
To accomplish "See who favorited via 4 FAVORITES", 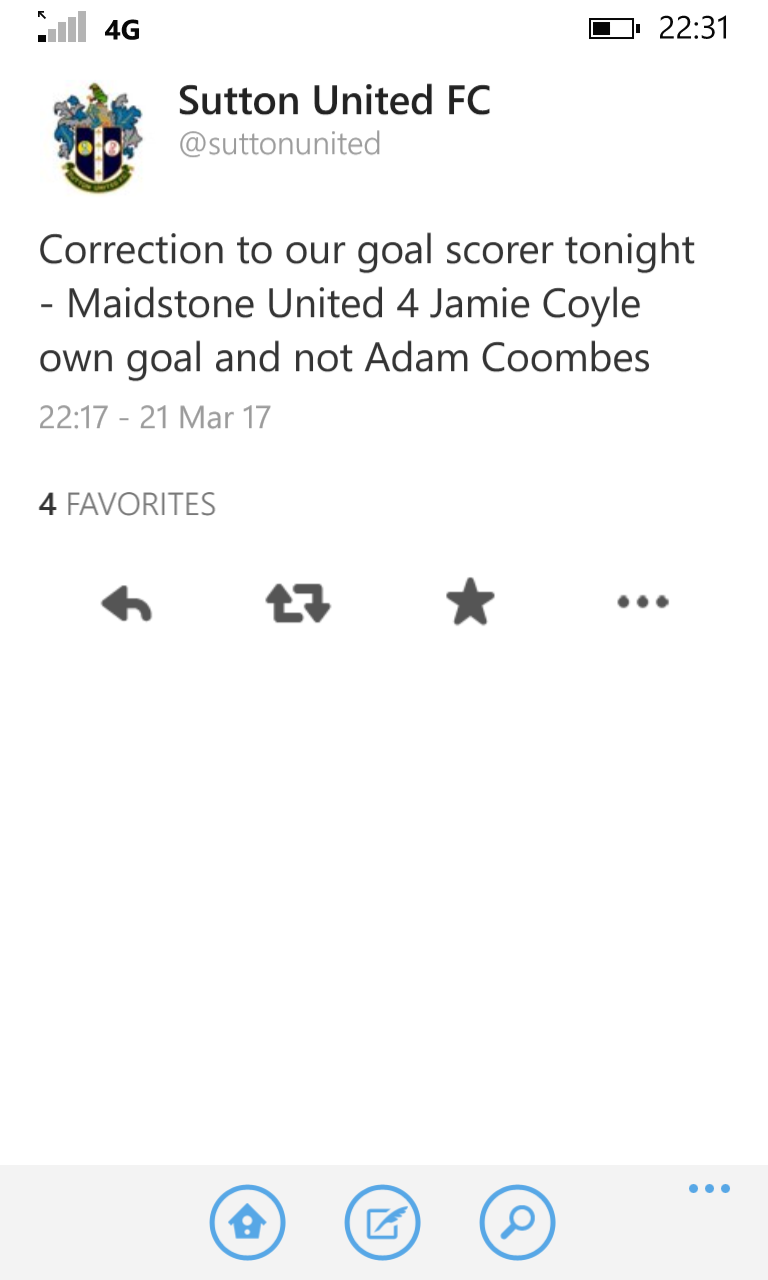I will pyautogui.click(x=127, y=504).
